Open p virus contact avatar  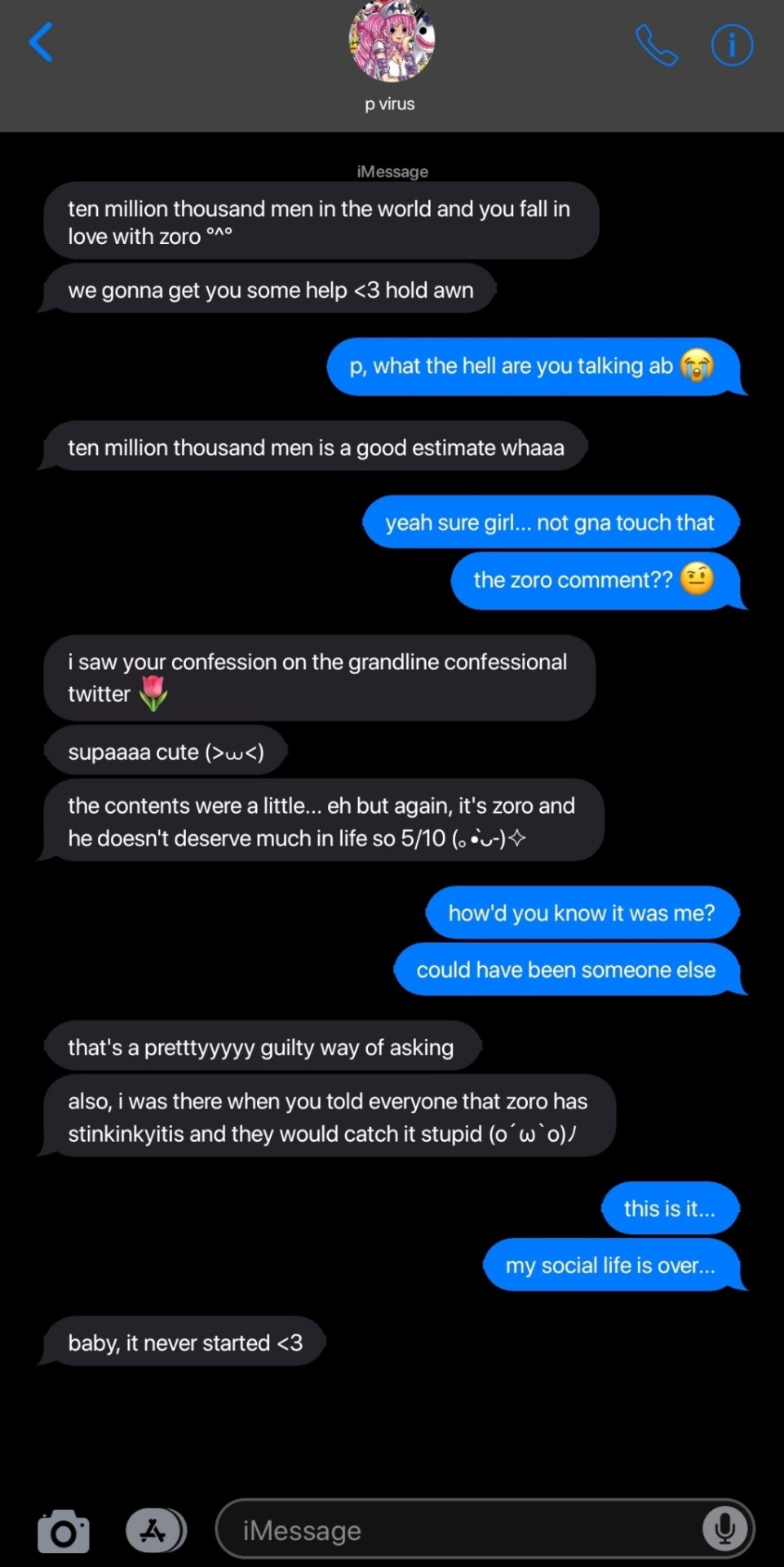coord(392,41)
